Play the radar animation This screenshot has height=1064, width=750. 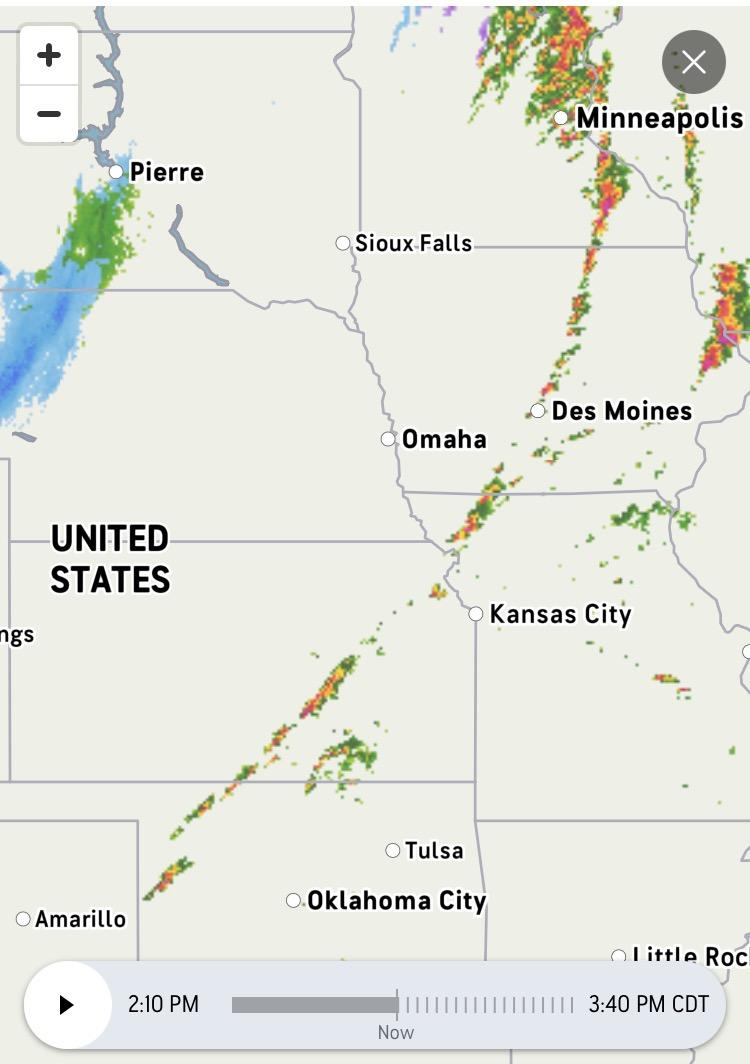[67, 1004]
